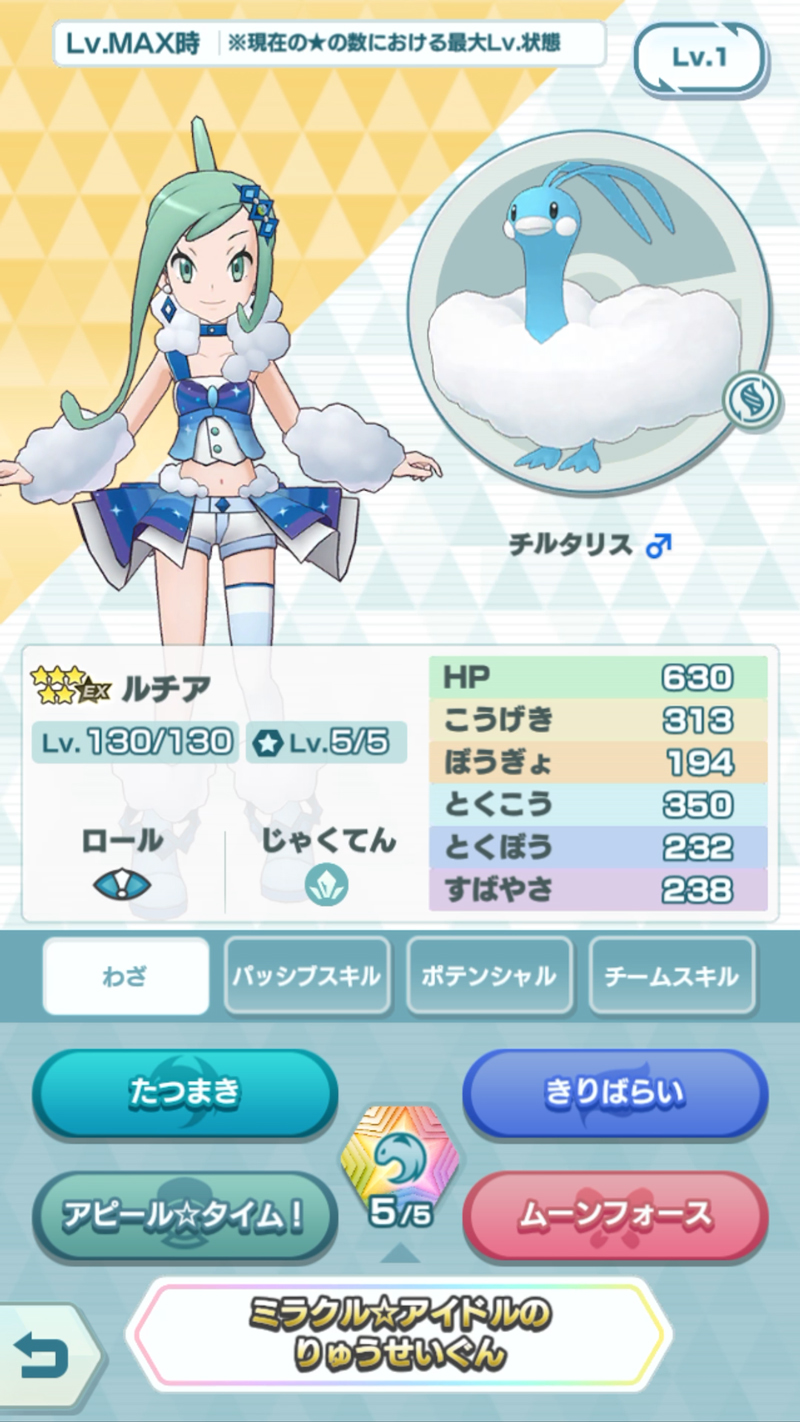Screen dimensions: 800x1422
Task: Open the ムーンフォース move details
Action: point(615,1215)
